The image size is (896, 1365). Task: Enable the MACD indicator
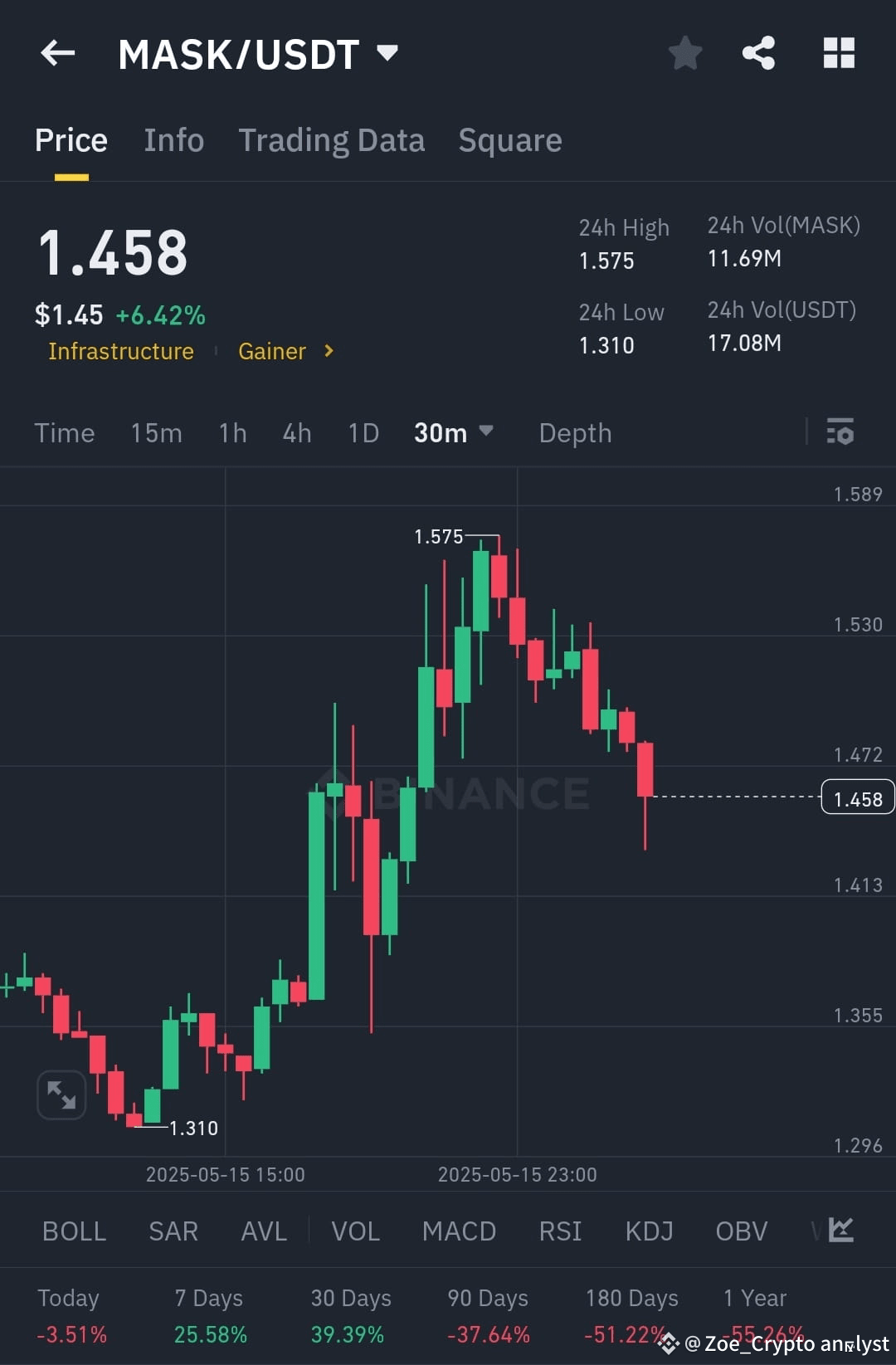(x=459, y=1231)
